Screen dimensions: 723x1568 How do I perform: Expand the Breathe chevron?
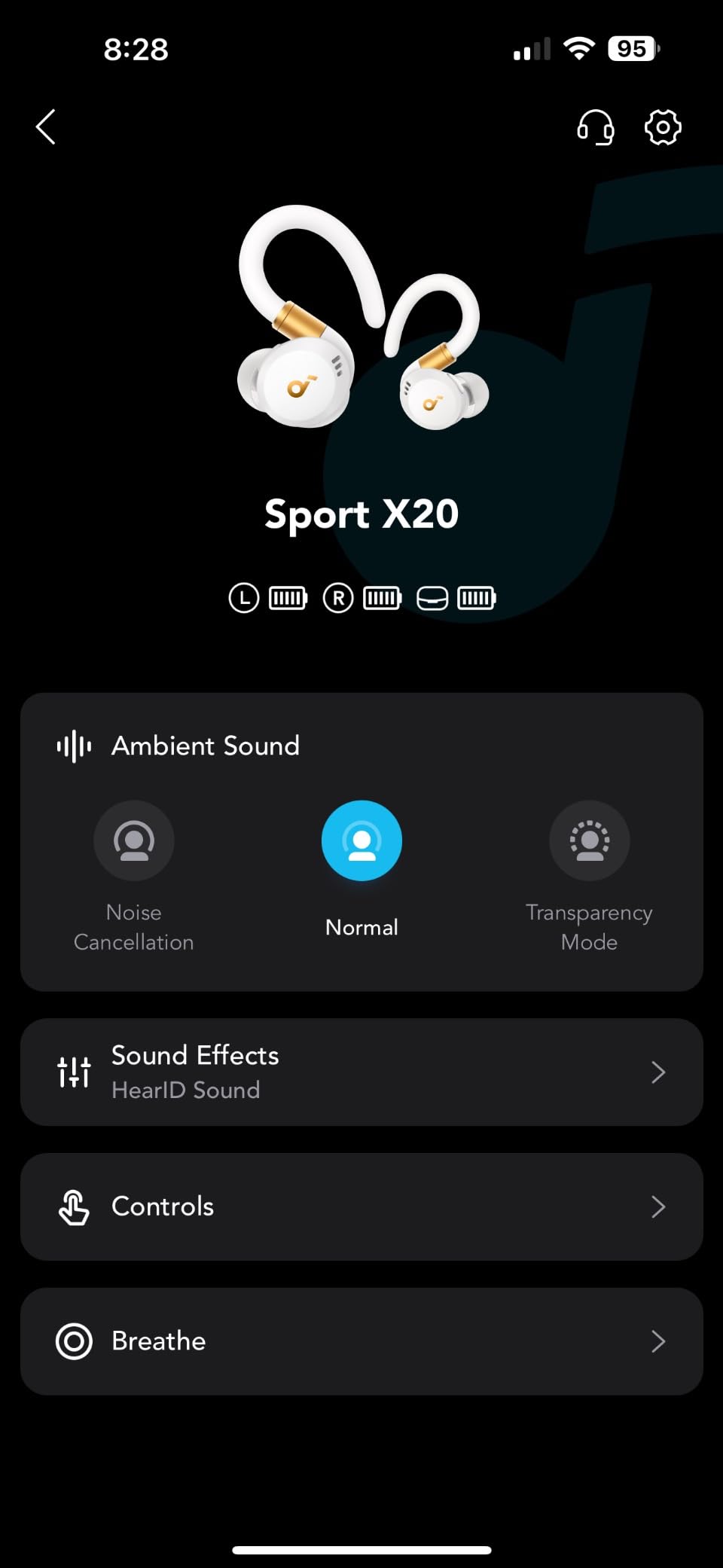click(x=658, y=1341)
